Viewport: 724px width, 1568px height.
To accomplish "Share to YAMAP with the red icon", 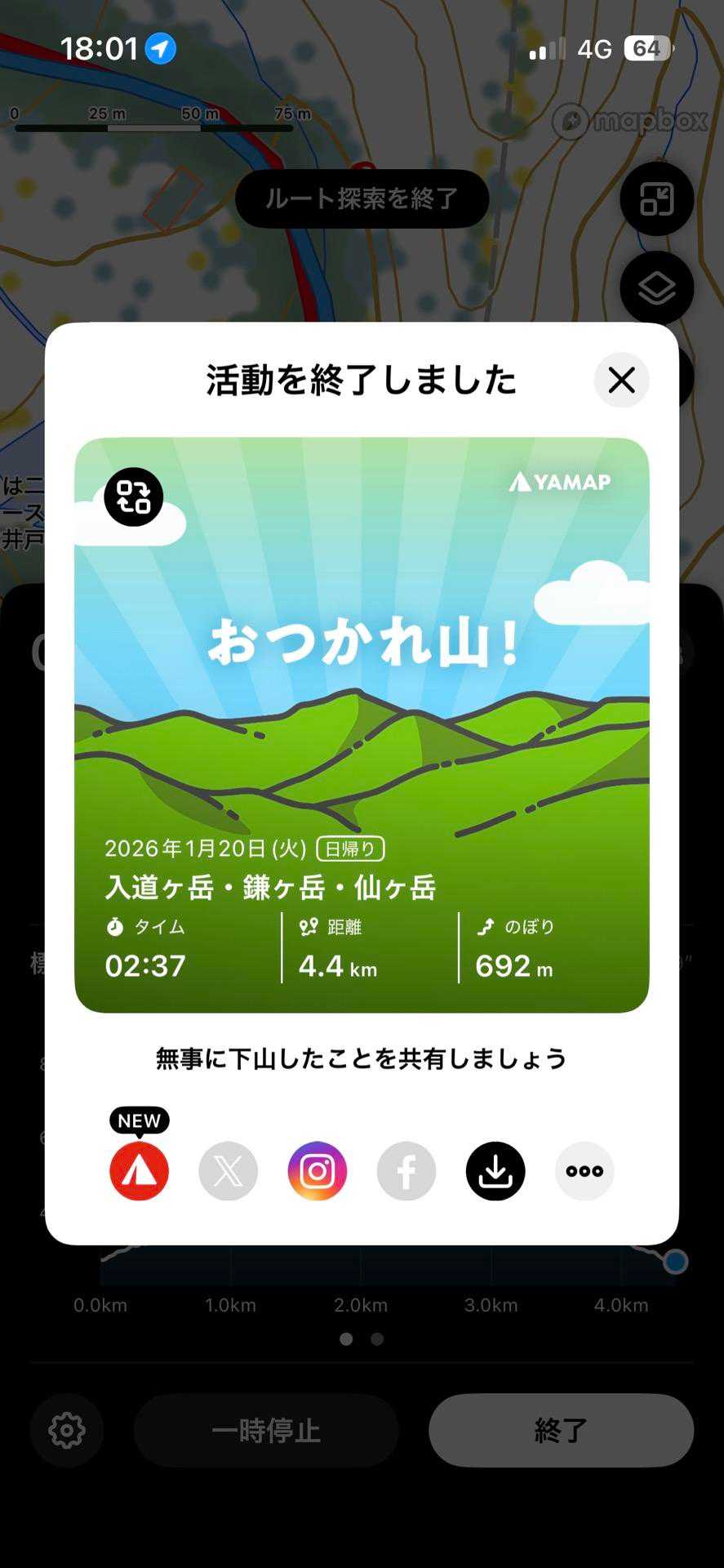I will click(x=140, y=1170).
